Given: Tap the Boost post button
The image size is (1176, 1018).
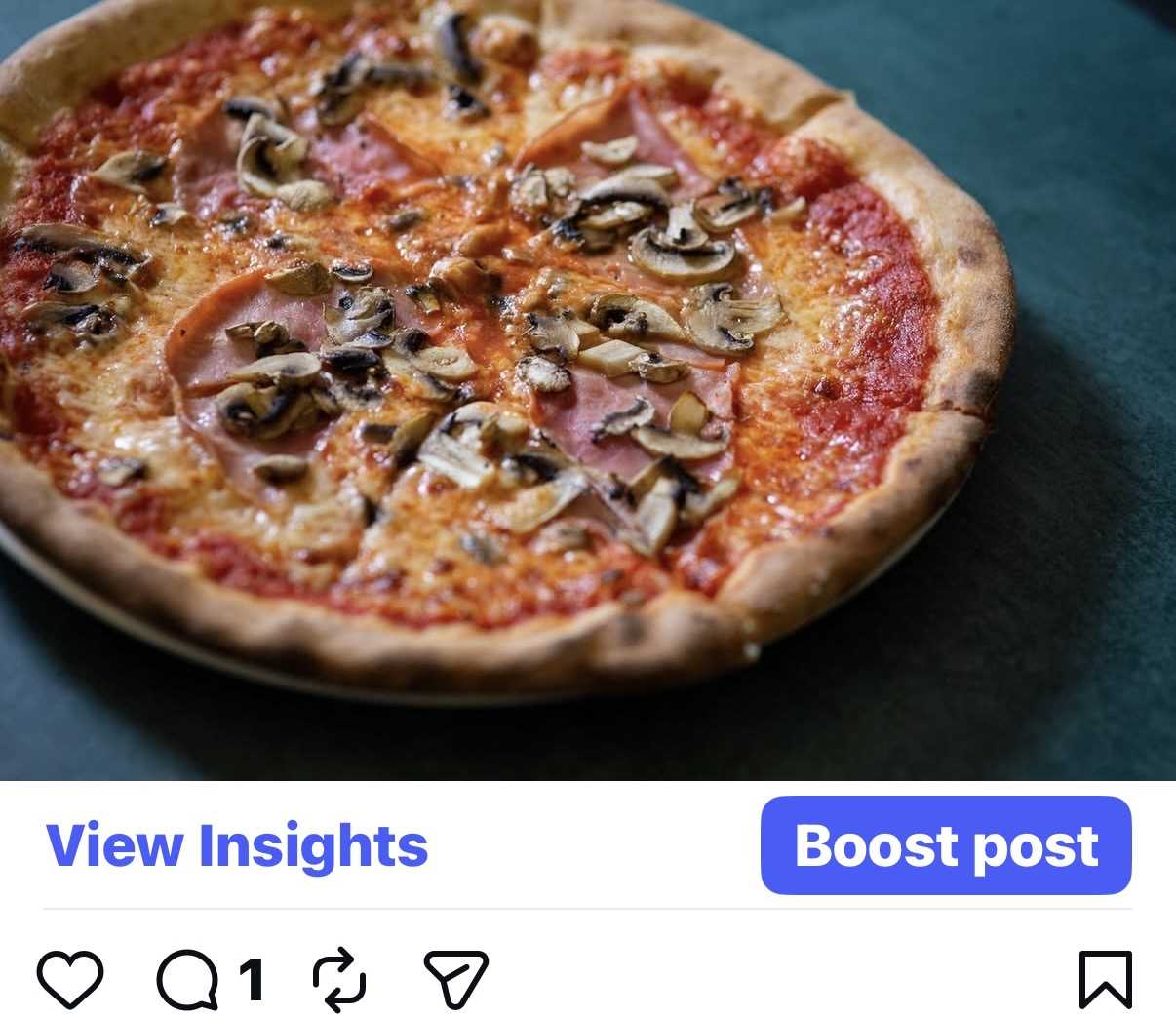Looking at the screenshot, I should click(x=946, y=845).
